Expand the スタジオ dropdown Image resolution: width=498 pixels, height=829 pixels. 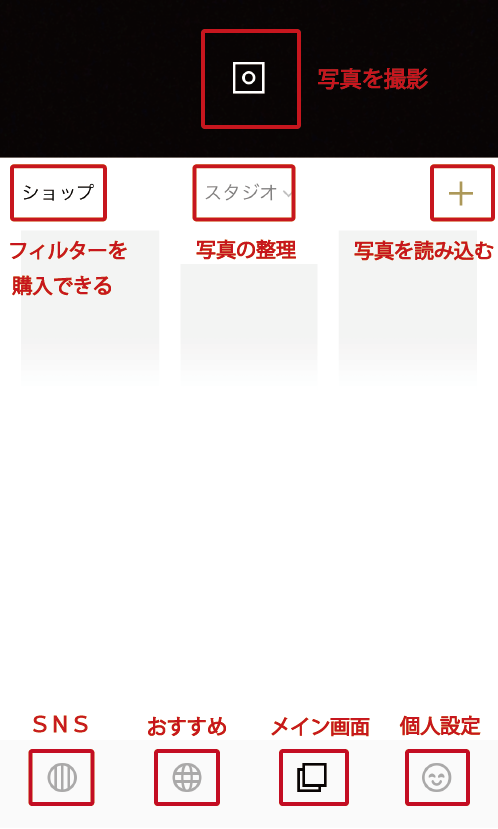click(248, 192)
